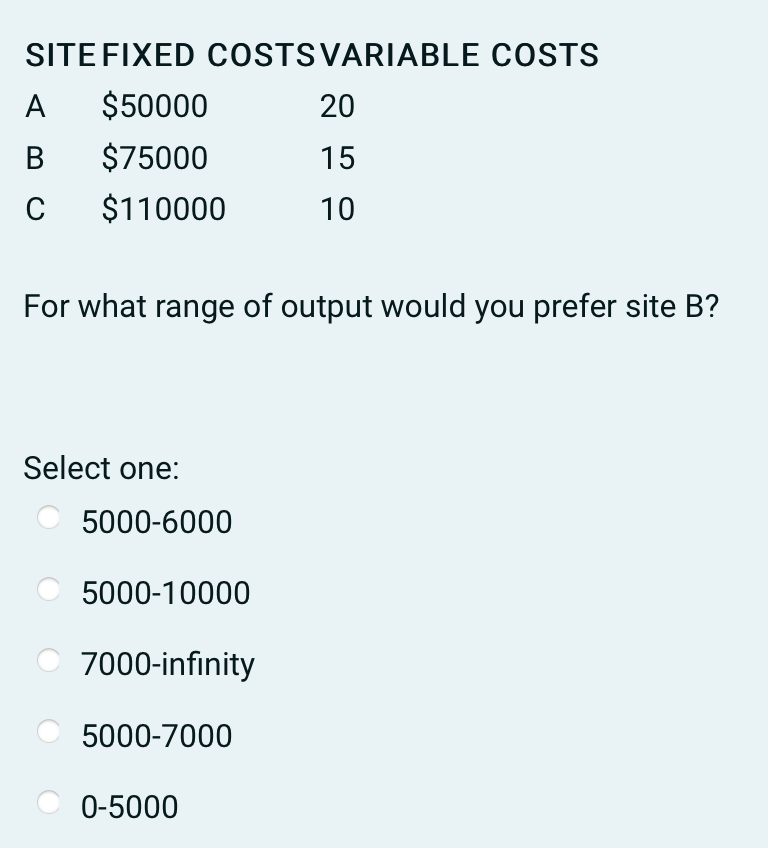
Task: Click the question text about preferring site B
Action: coord(372,307)
